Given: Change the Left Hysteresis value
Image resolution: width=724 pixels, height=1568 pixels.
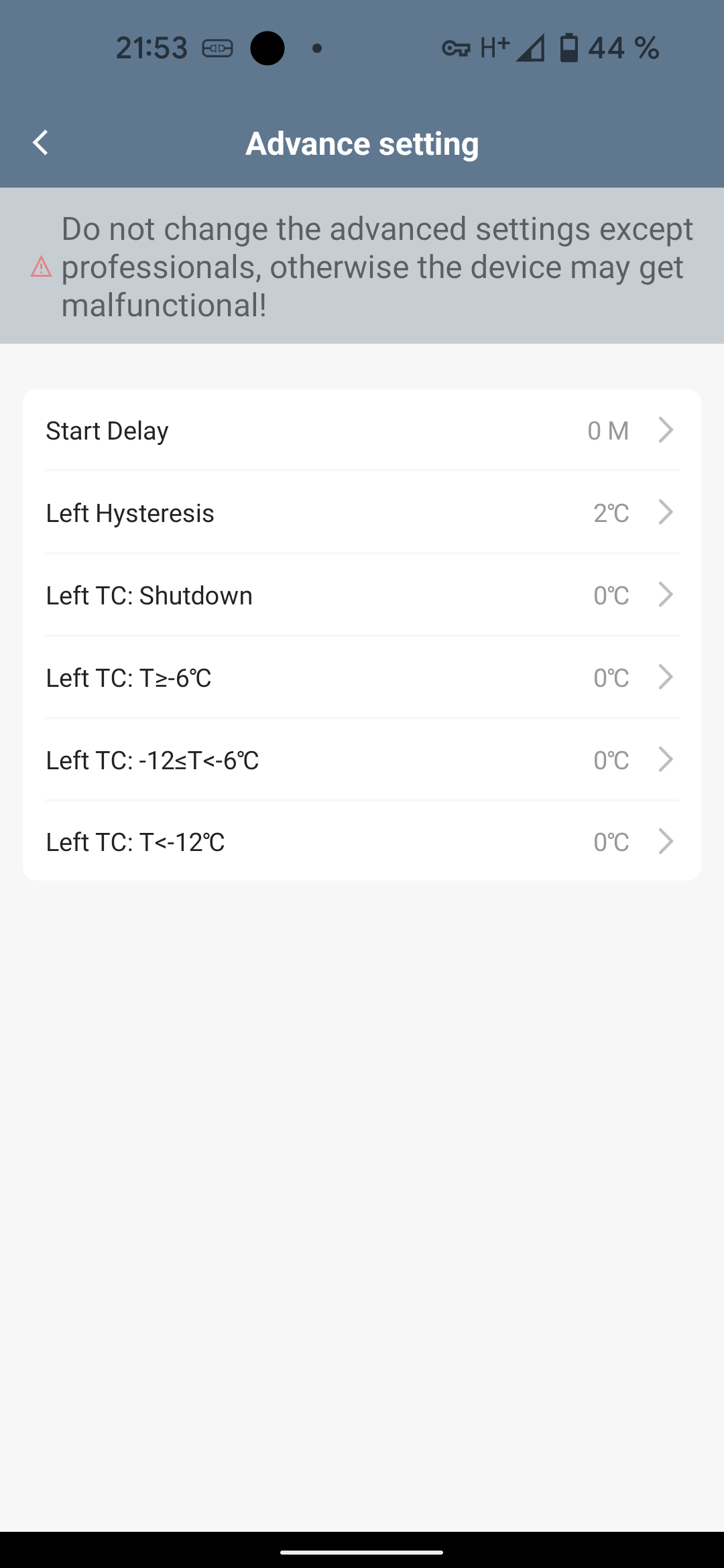Looking at the screenshot, I should 362,513.
